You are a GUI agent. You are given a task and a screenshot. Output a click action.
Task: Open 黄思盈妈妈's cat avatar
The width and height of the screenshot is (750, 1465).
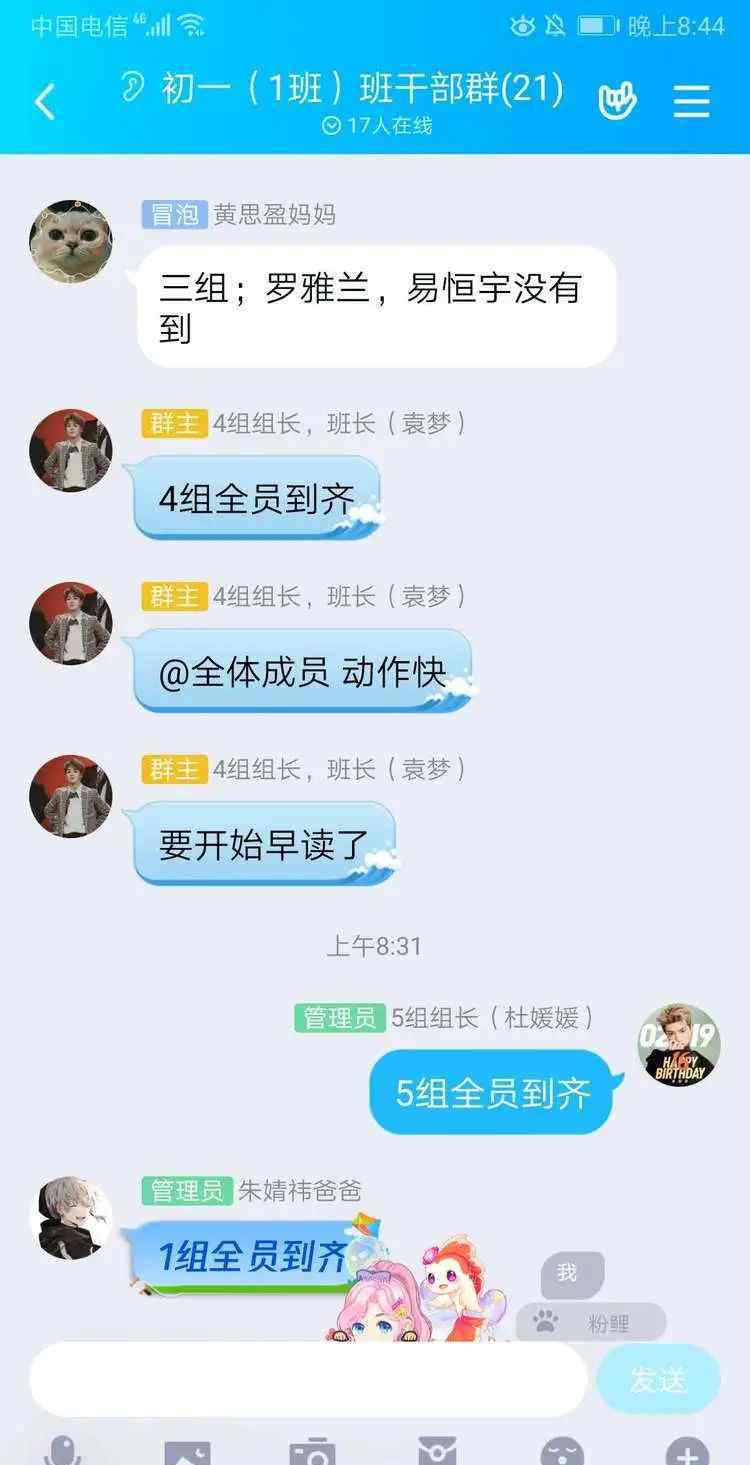click(x=71, y=241)
